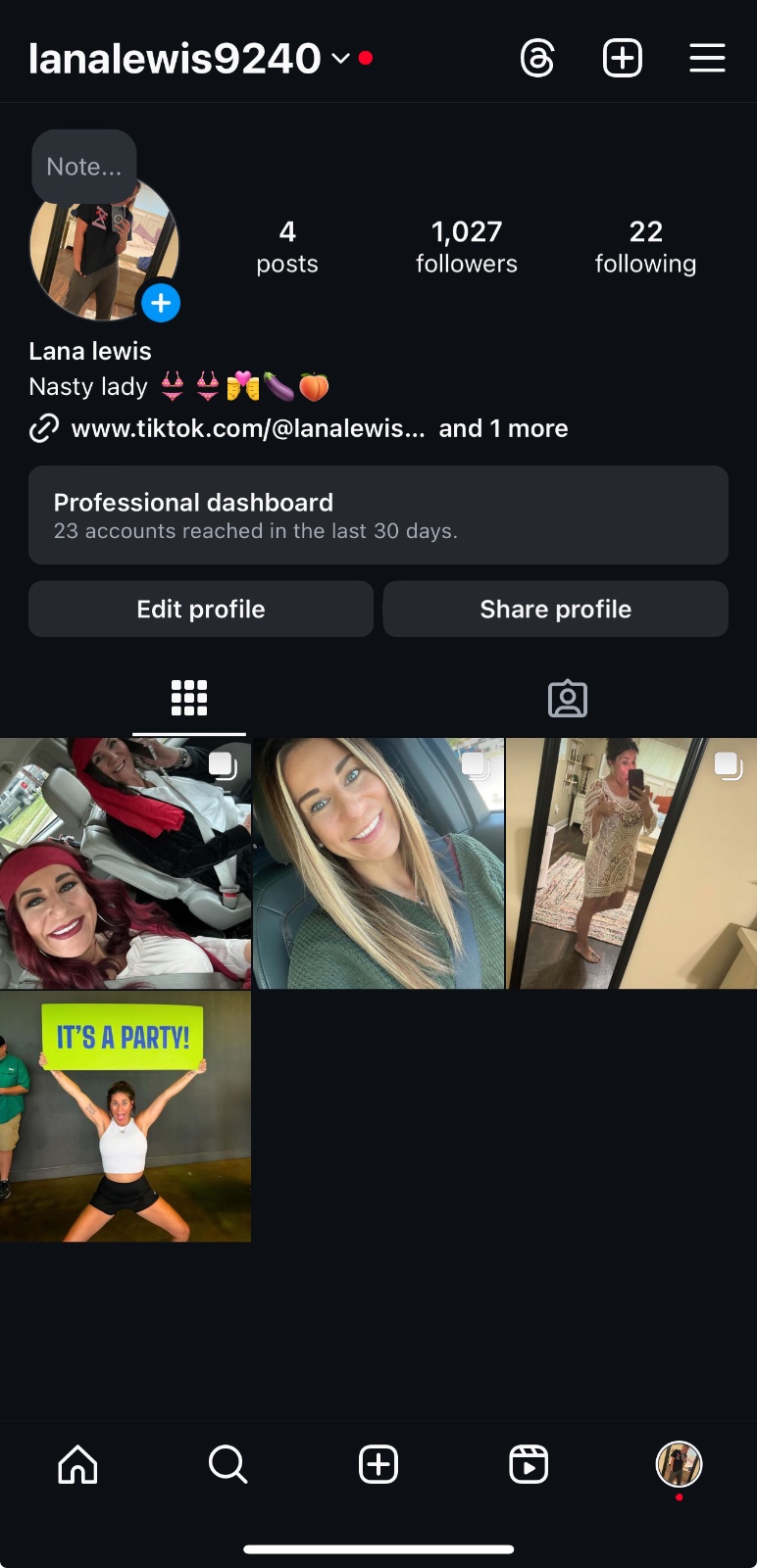757x1568 pixels.
Task: View the 1,027 followers list
Action: [x=466, y=246]
